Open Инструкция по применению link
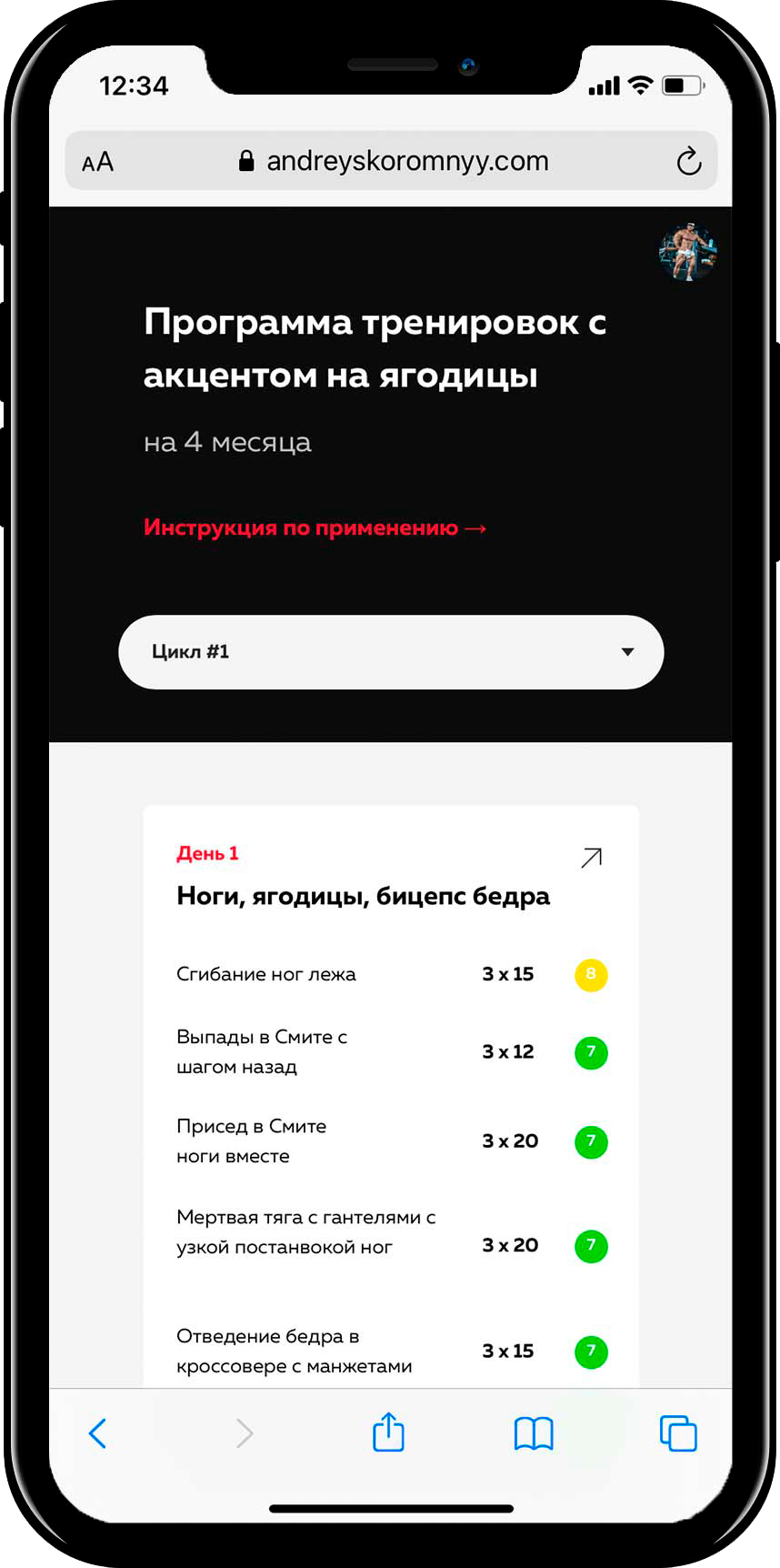The height and width of the screenshot is (1568, 780). pyautogui.click(x=315, y=528)
